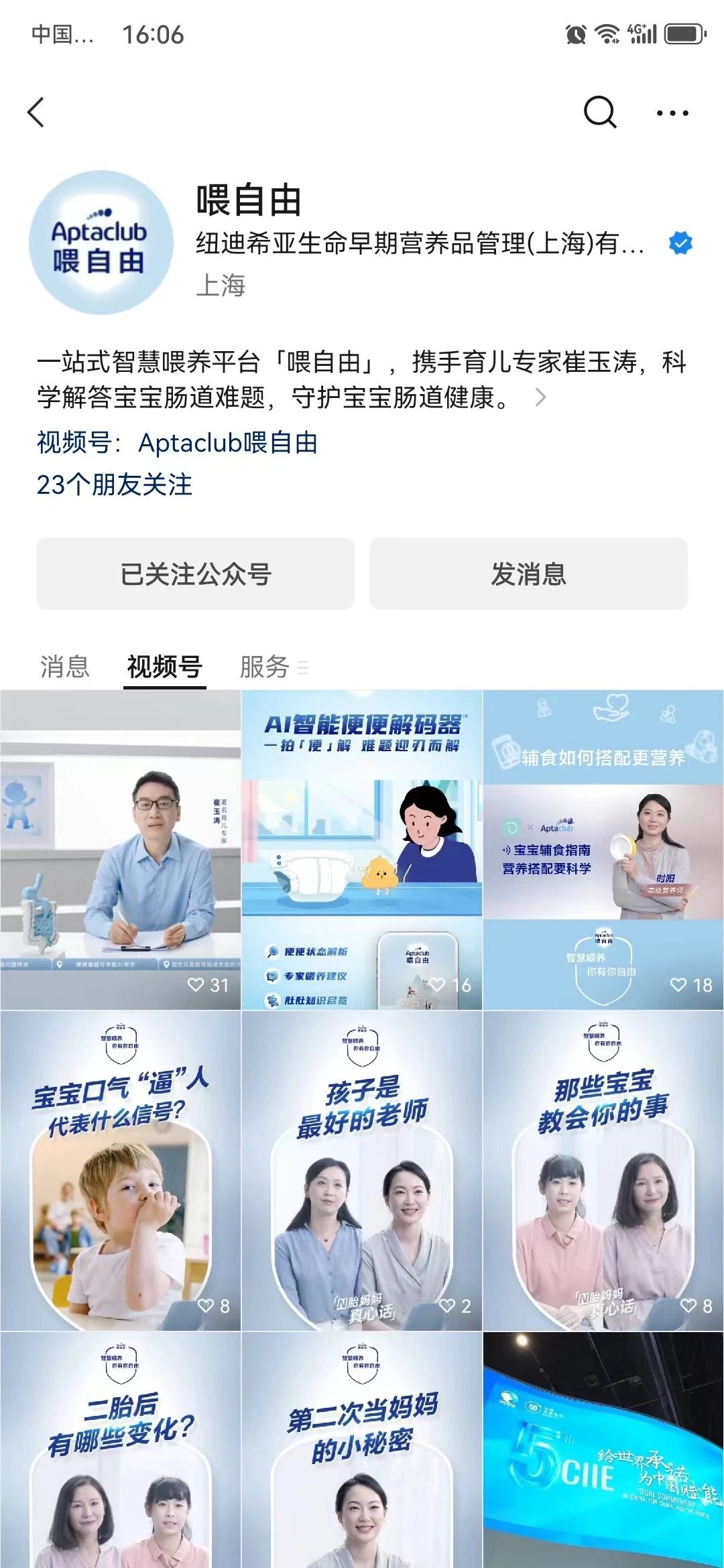Switch to the 消息 tab
The image size is (724, 1568).
point(64,667)
